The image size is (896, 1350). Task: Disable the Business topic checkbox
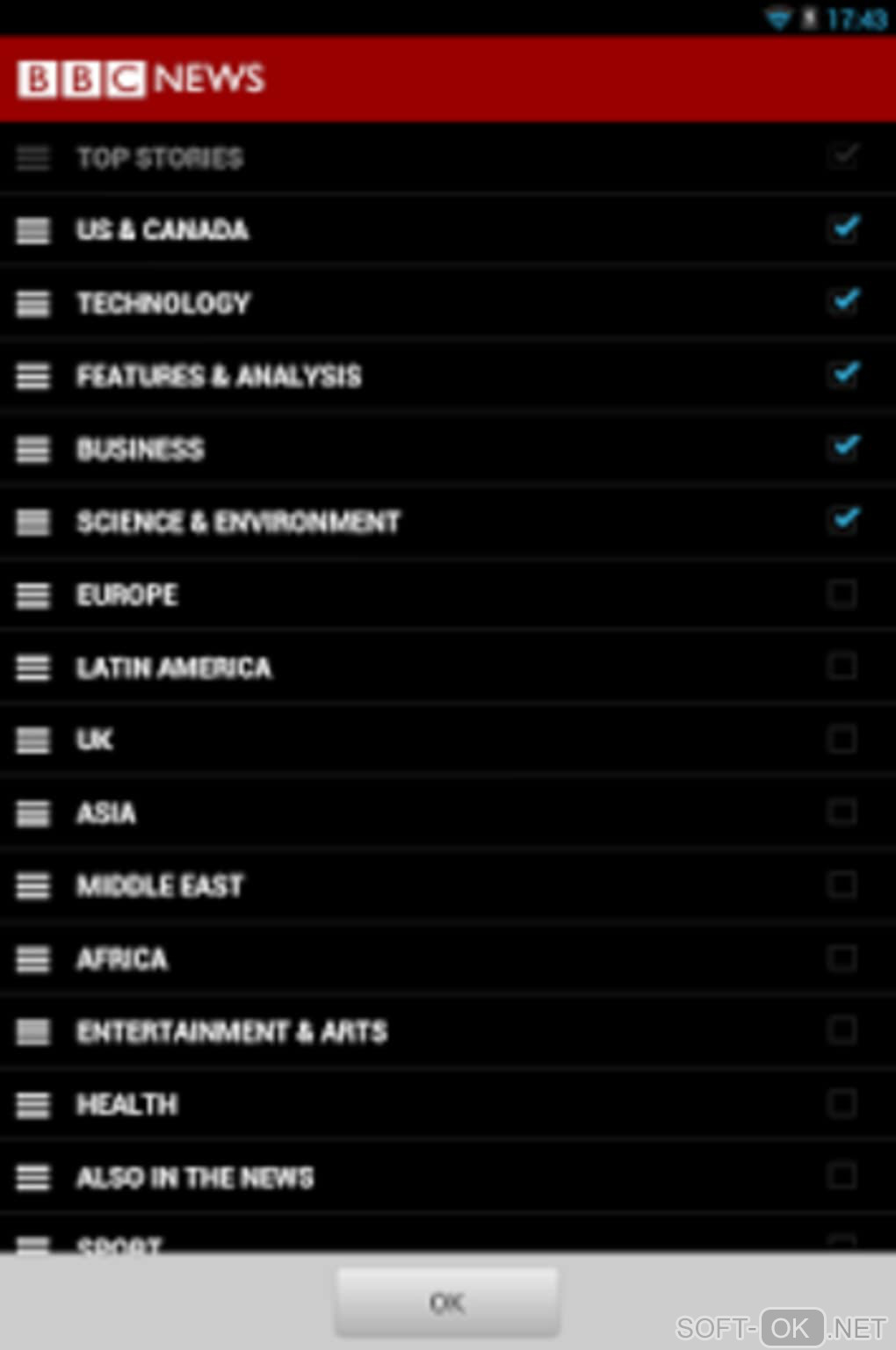point(843,448)
